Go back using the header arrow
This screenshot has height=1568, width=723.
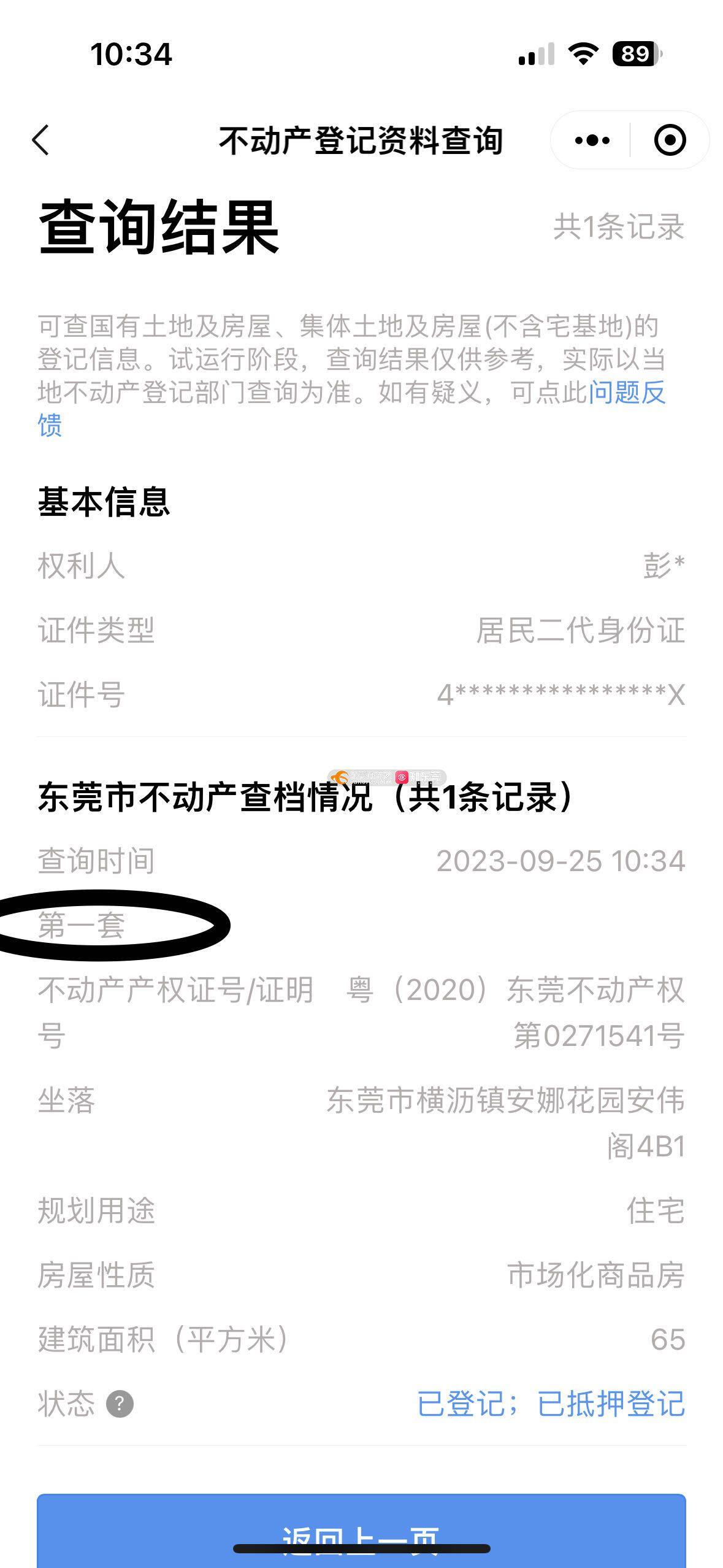pyautogui.click(x=40, y=140)
